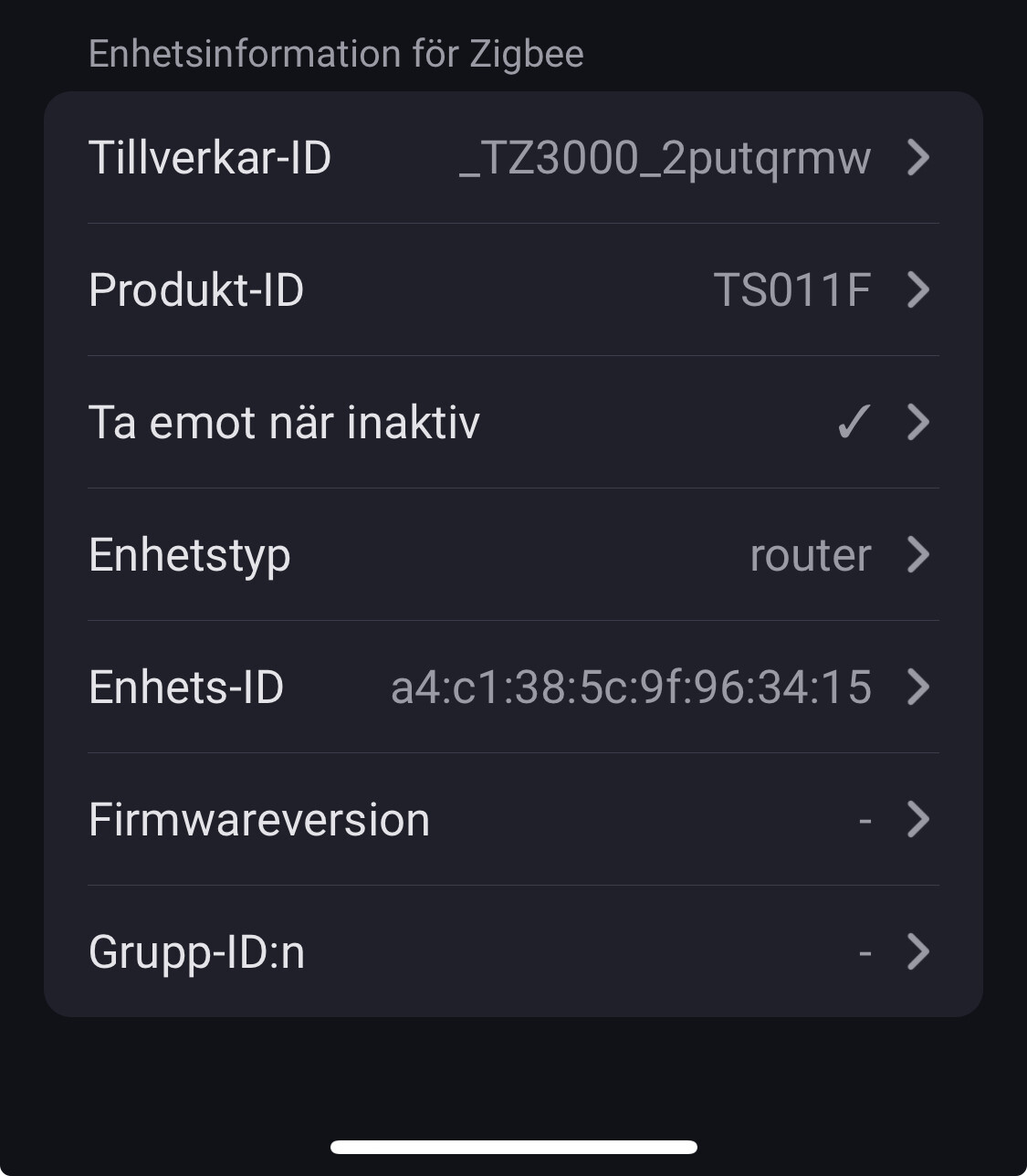This screenshot has height=1176, width=1027.
Task: Open the Enhetstyp row showing router
Action: coord(513,555)
